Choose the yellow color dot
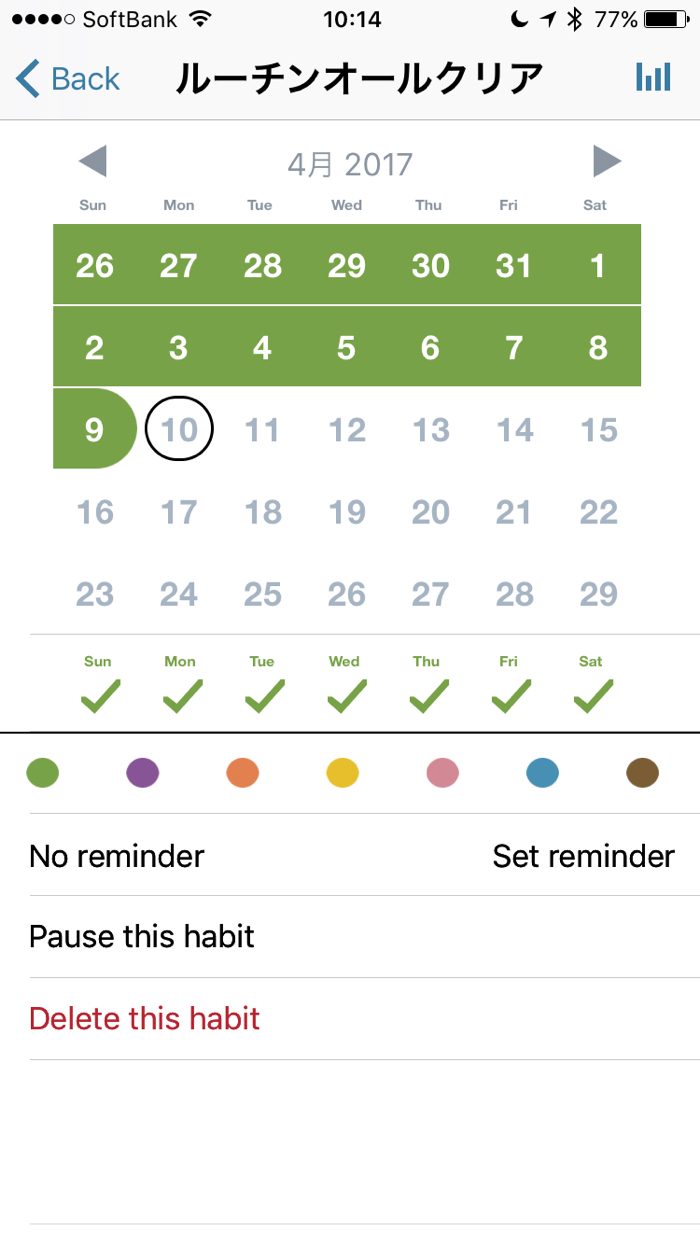This screenshot has width=700, height=1245. [x=343, y=773]
